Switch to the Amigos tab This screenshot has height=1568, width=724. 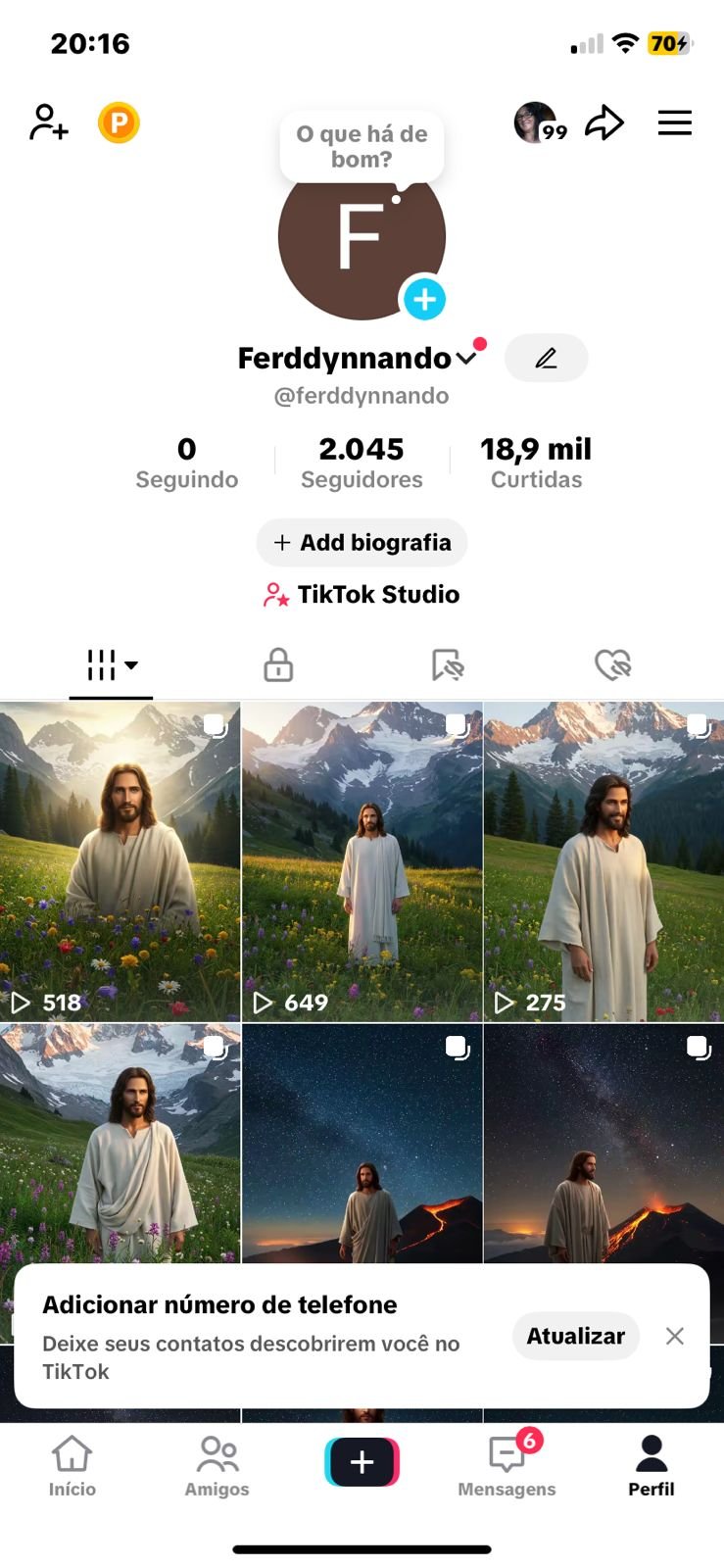(217, 1465)
